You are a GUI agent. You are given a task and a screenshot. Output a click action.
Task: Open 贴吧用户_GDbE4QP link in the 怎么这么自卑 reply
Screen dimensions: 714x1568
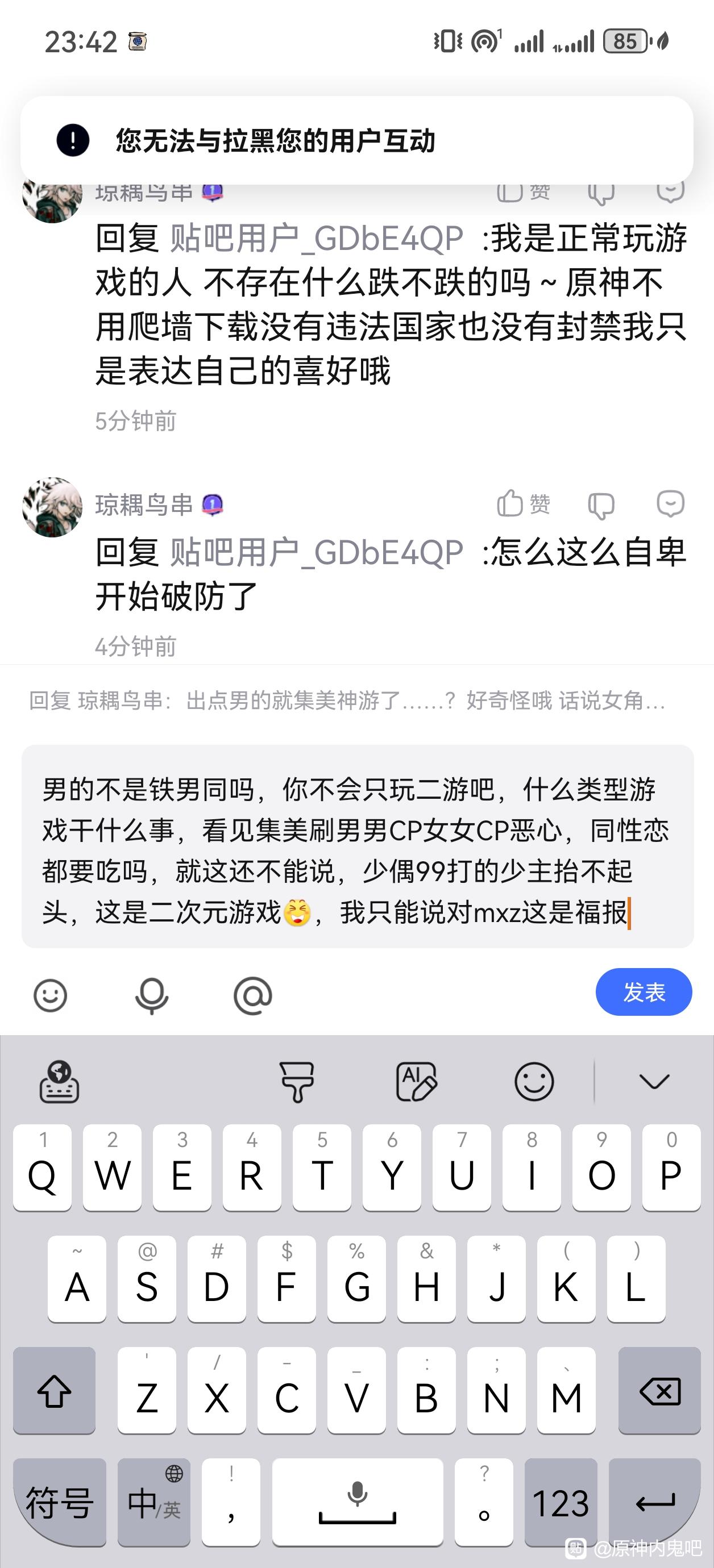tap(316, 552)
